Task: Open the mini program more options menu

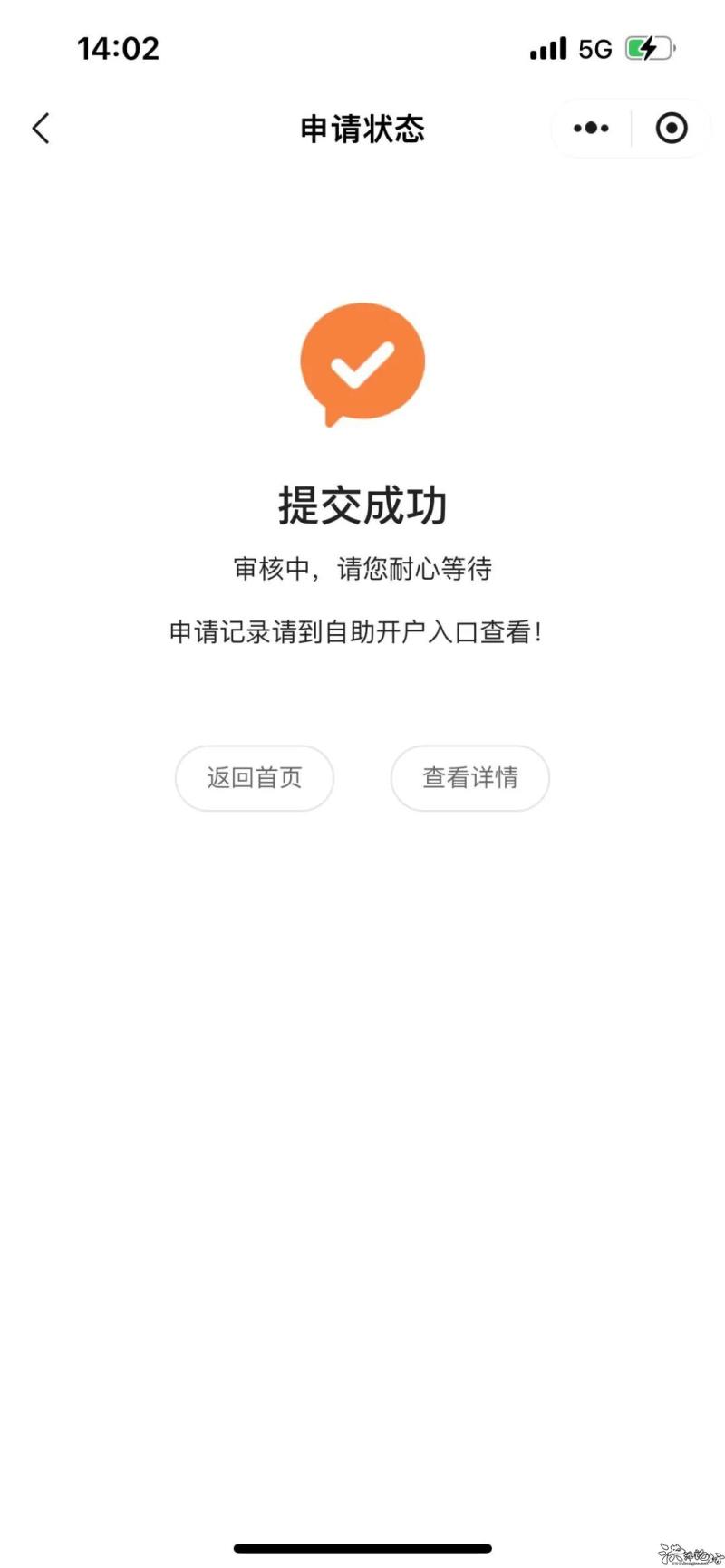Action: [x=591, y=129]
